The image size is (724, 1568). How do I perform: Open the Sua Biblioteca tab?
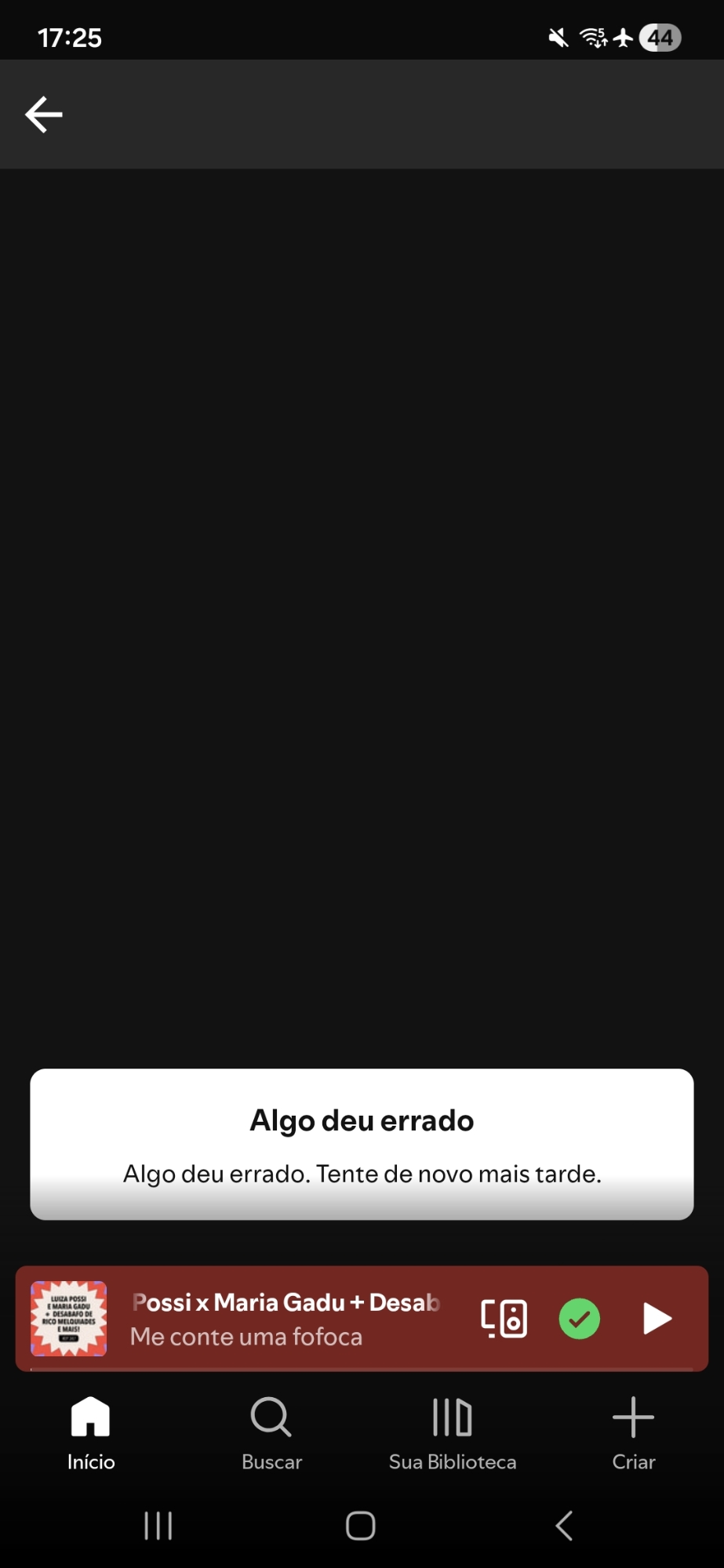tap(453, 1433)
